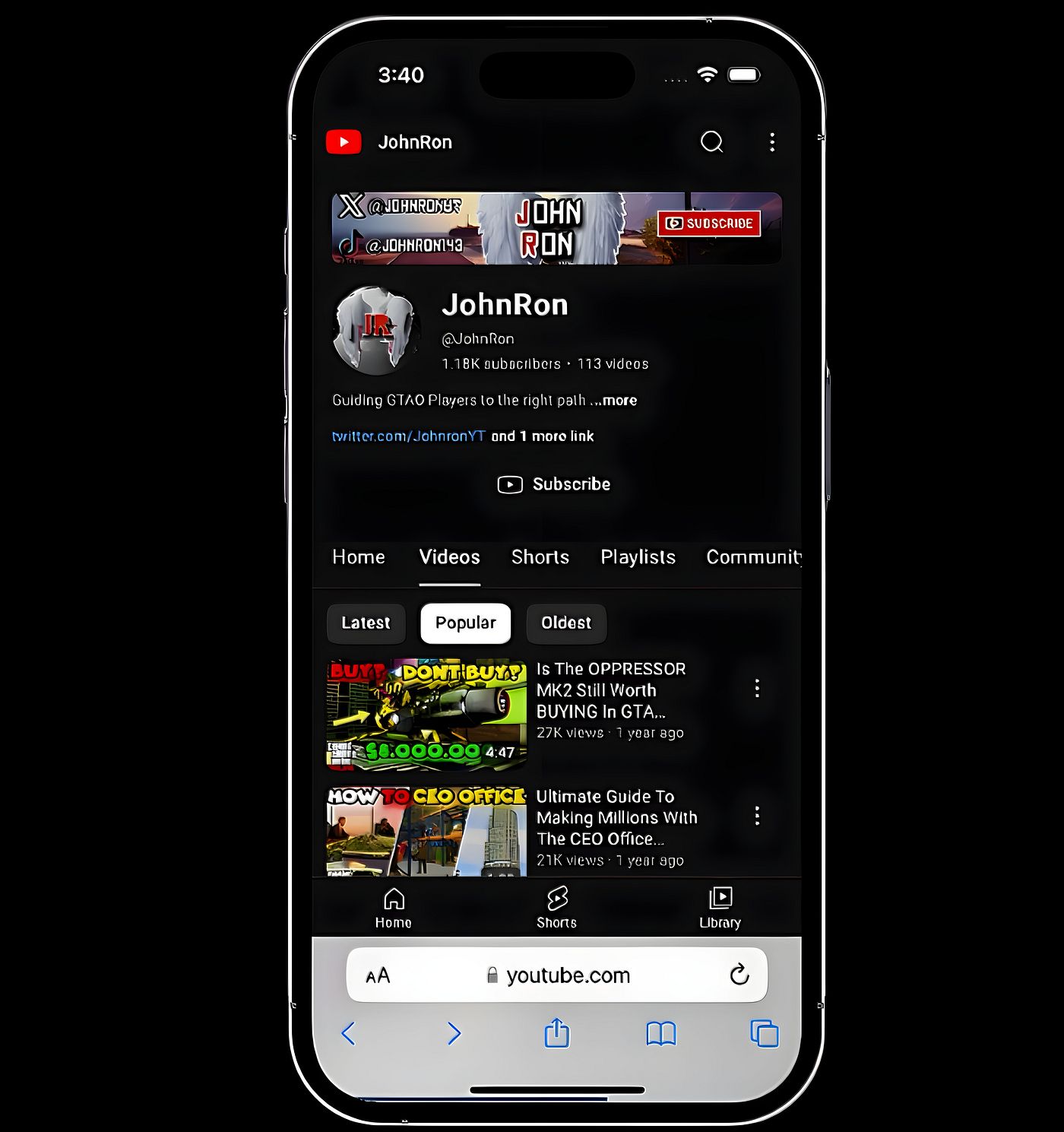Open Shorts from the bottom navigation

(x=557, y=908)
